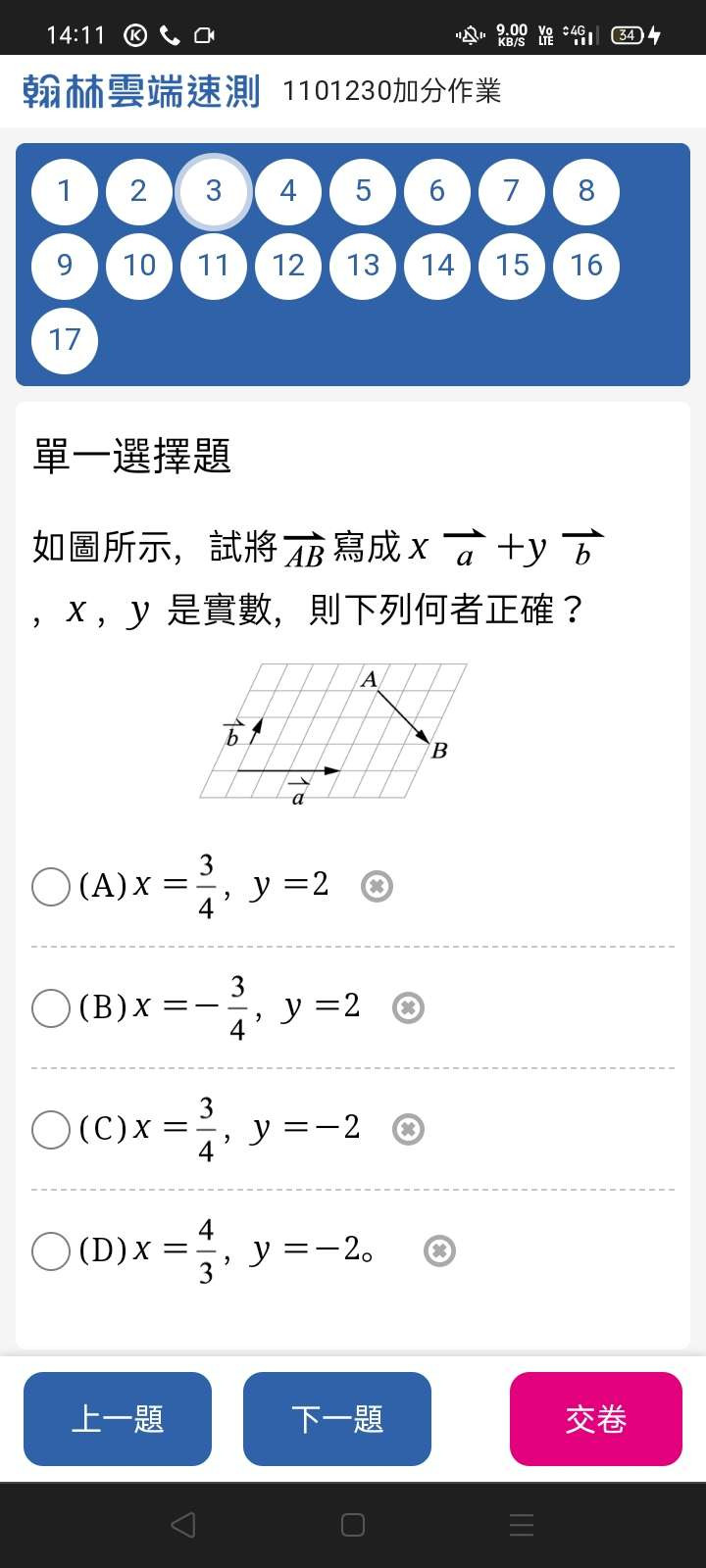Open question 10
This screenshot has height=1568, width=706.
tap(139, 266)
